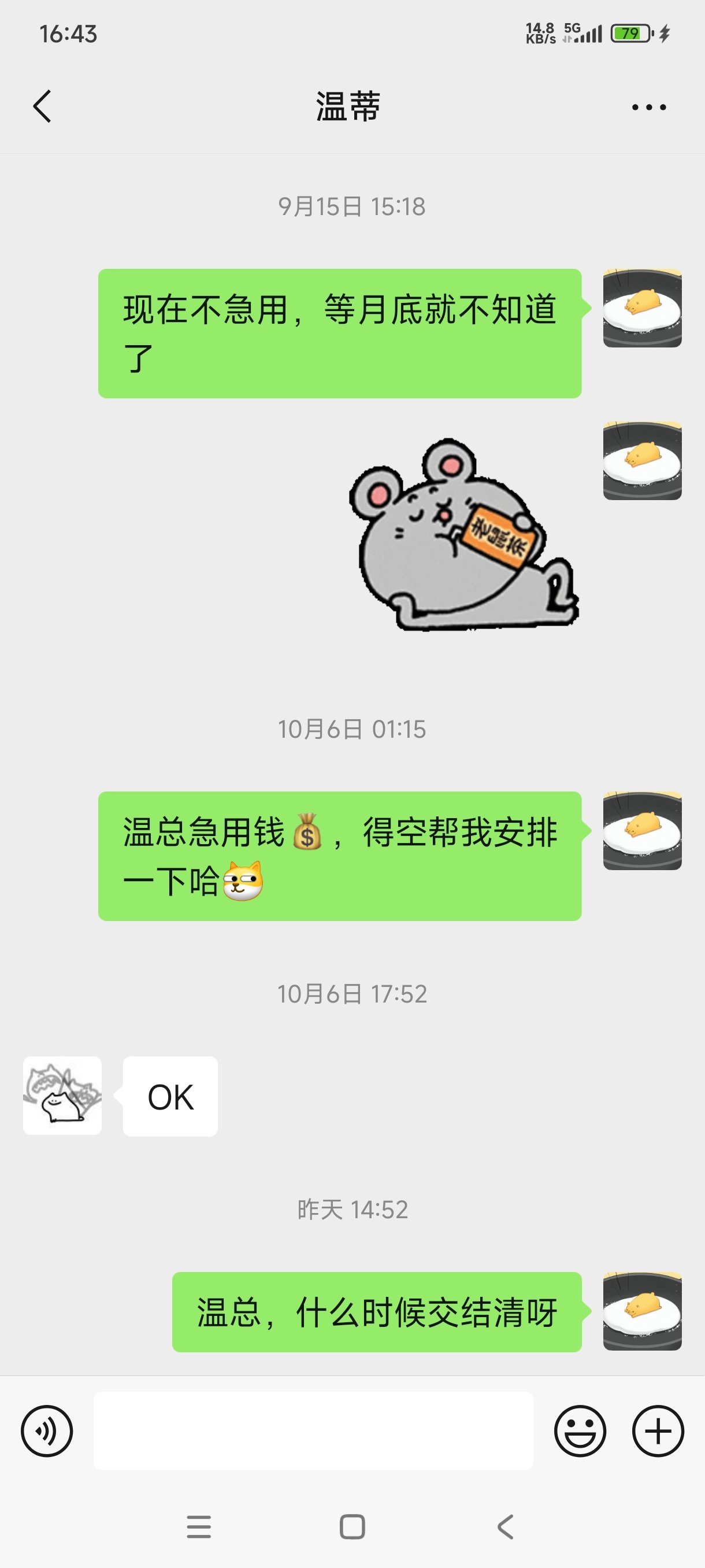
Task: Open the voice message input icon
Action: point(47,1432)
